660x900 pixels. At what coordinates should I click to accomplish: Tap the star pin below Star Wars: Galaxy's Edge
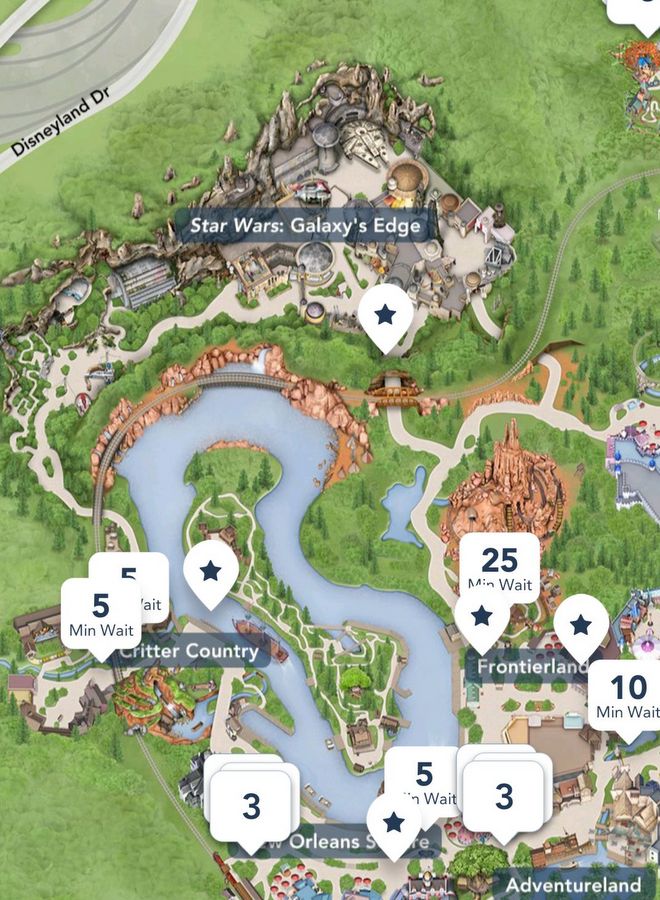[x=385, y=315]
